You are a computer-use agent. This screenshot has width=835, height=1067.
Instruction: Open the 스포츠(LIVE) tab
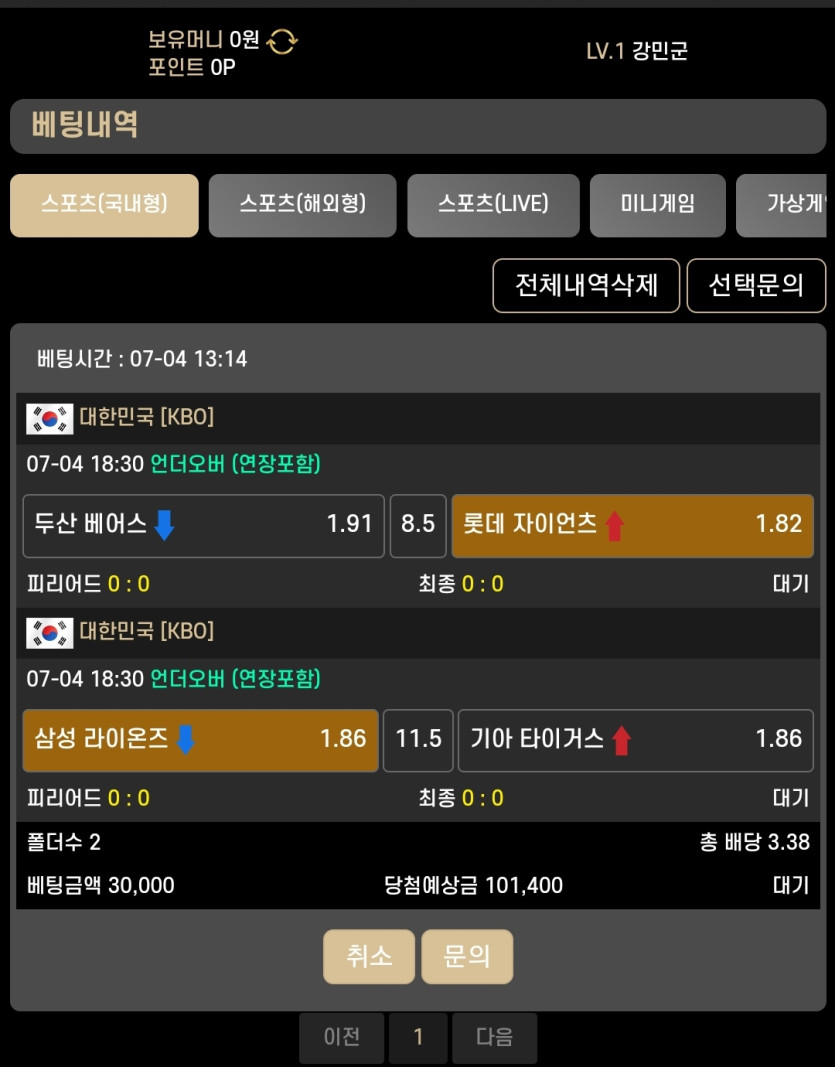(493, 204)
